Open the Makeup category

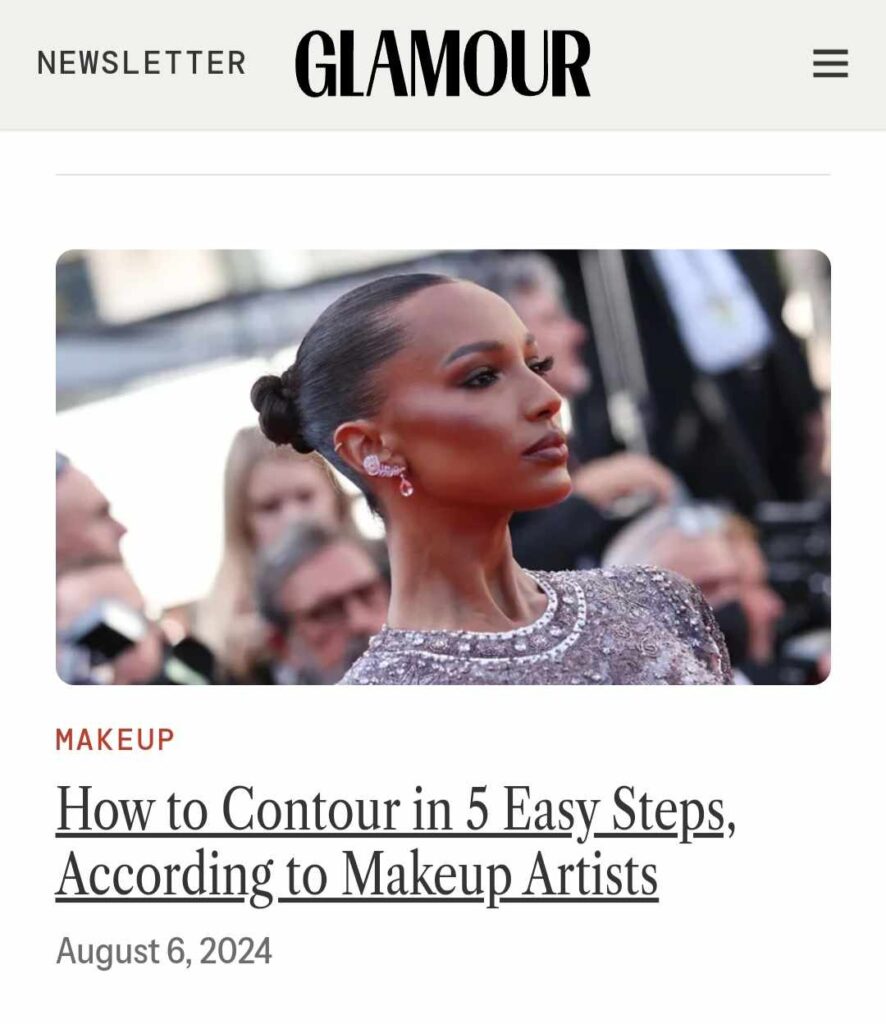pyautogui.click(x=115, y=740)
